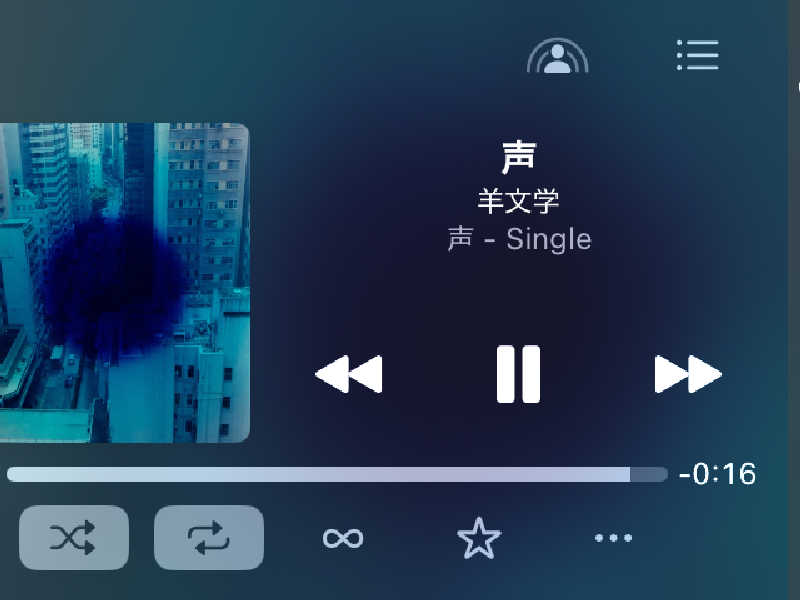Viewport: 800px width, 600px height.
Task: Toggle repeat mode
Action: [209, 538]
